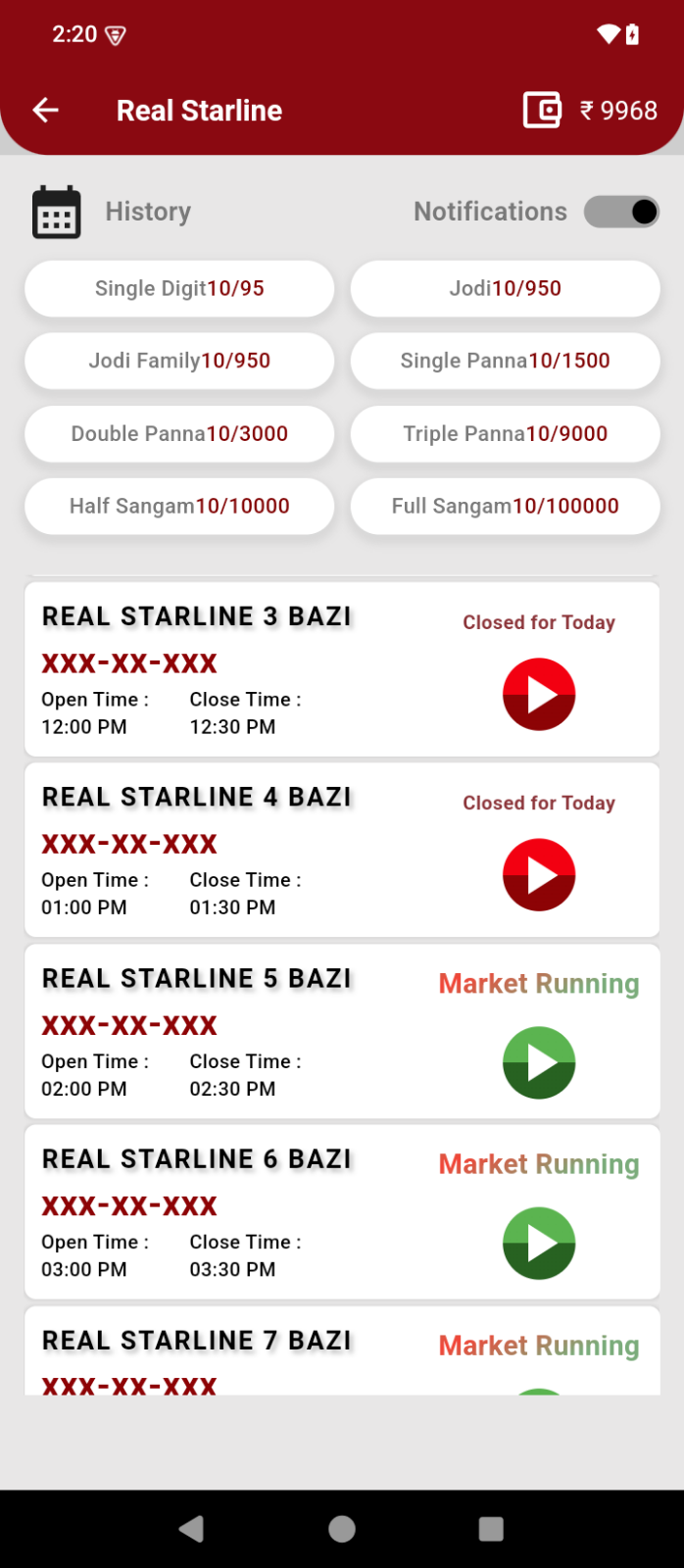
Task: Tap the Half Sangam 10/10000 chip
Action: 179,507
